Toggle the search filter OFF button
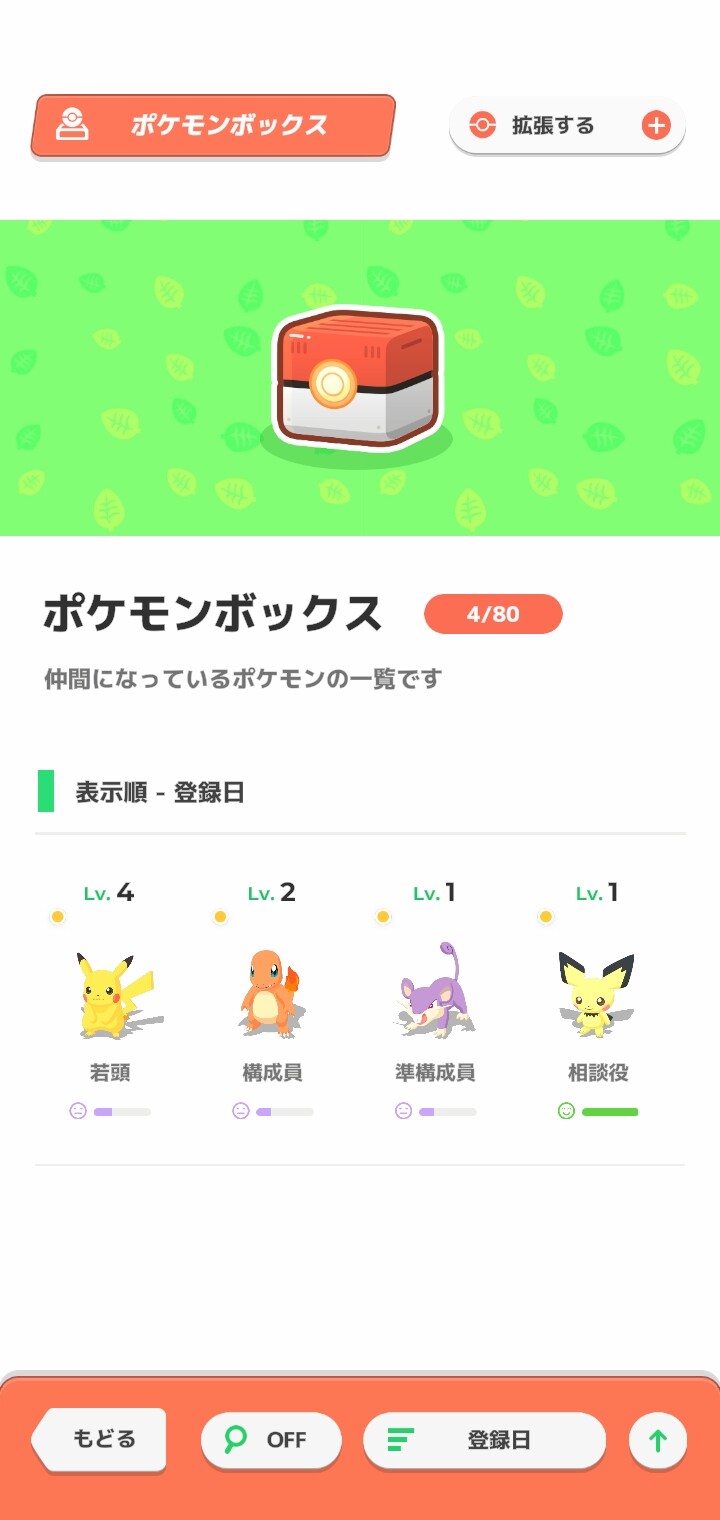The height and width of the screenshot is (1520, 720). click(x=271, y=1440)
